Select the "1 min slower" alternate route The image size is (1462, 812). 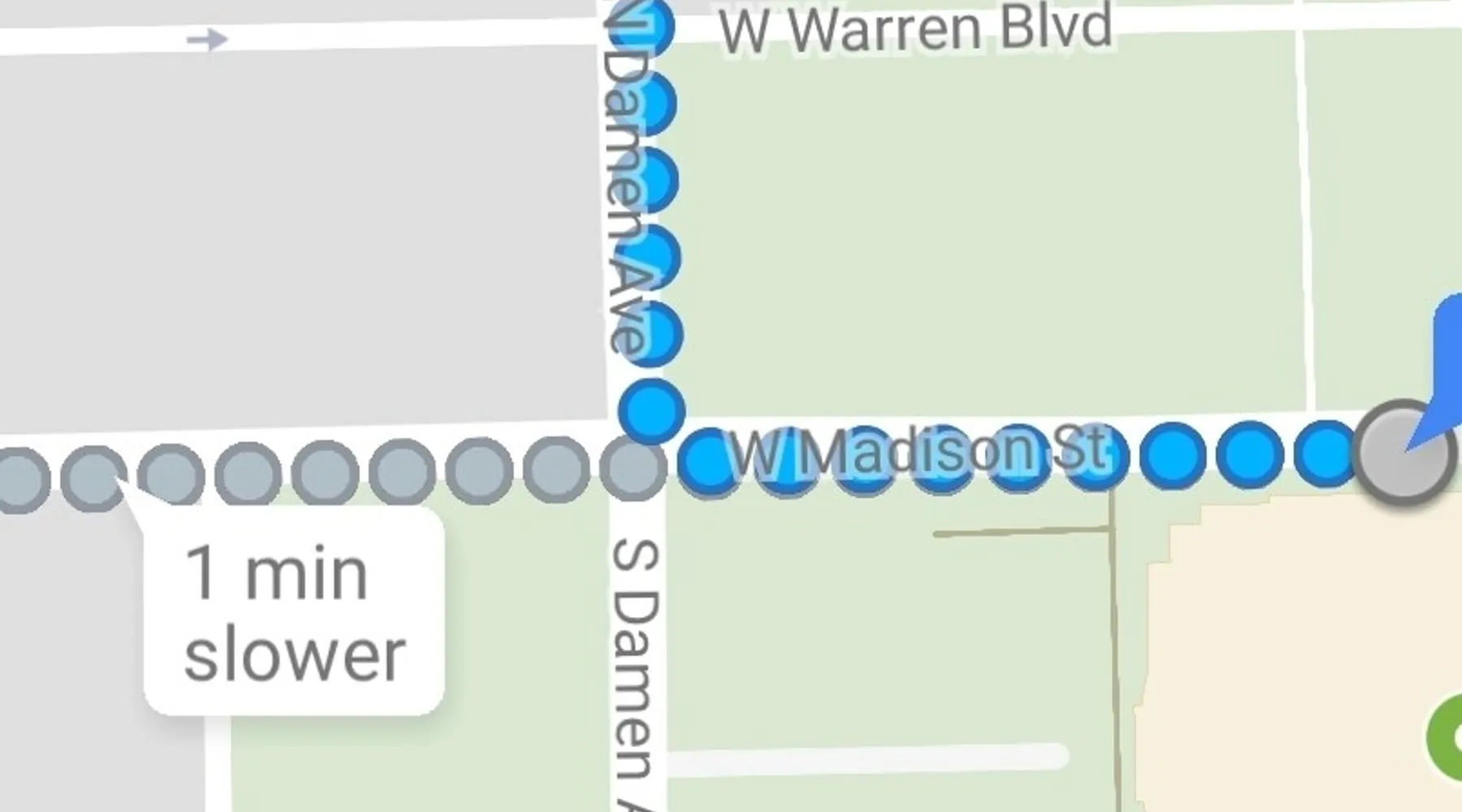(294, 613)
